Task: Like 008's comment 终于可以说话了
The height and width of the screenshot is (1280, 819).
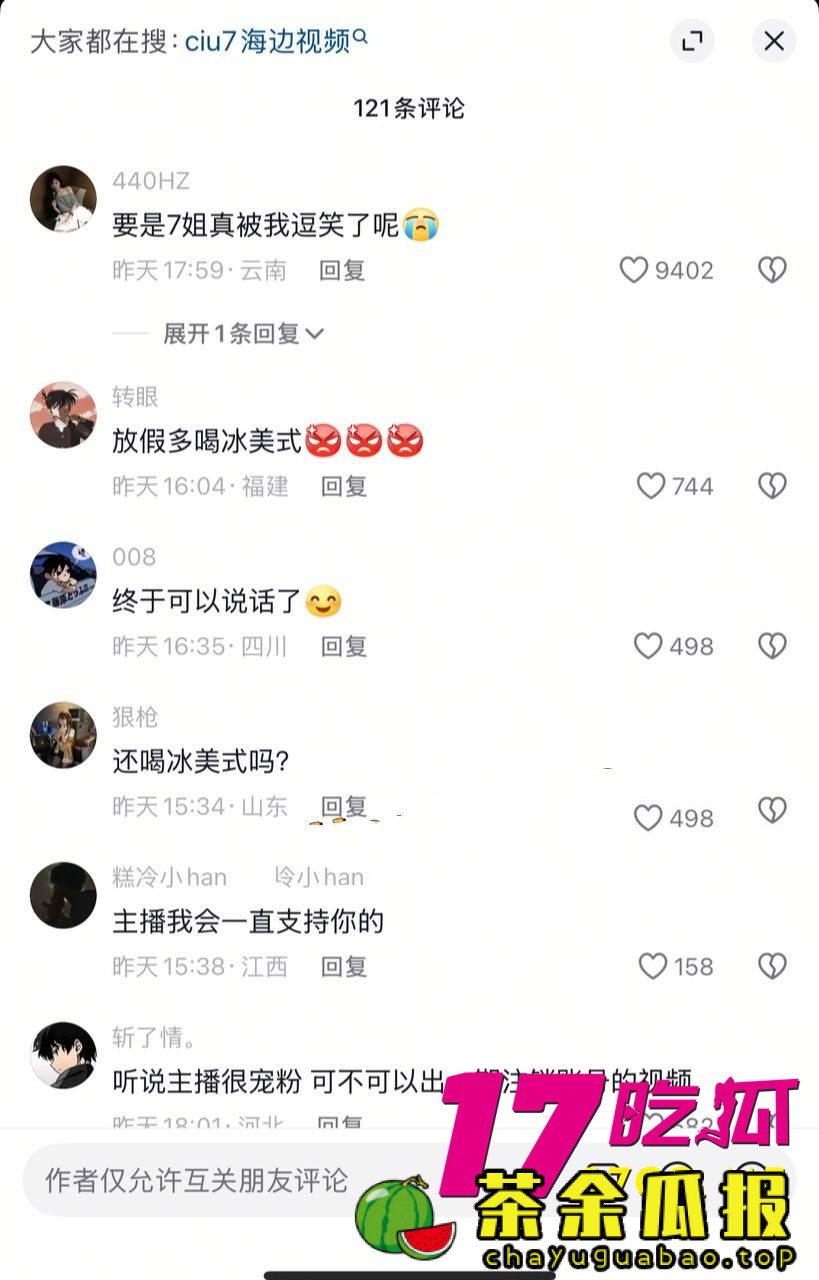Action: pos(649,646)
